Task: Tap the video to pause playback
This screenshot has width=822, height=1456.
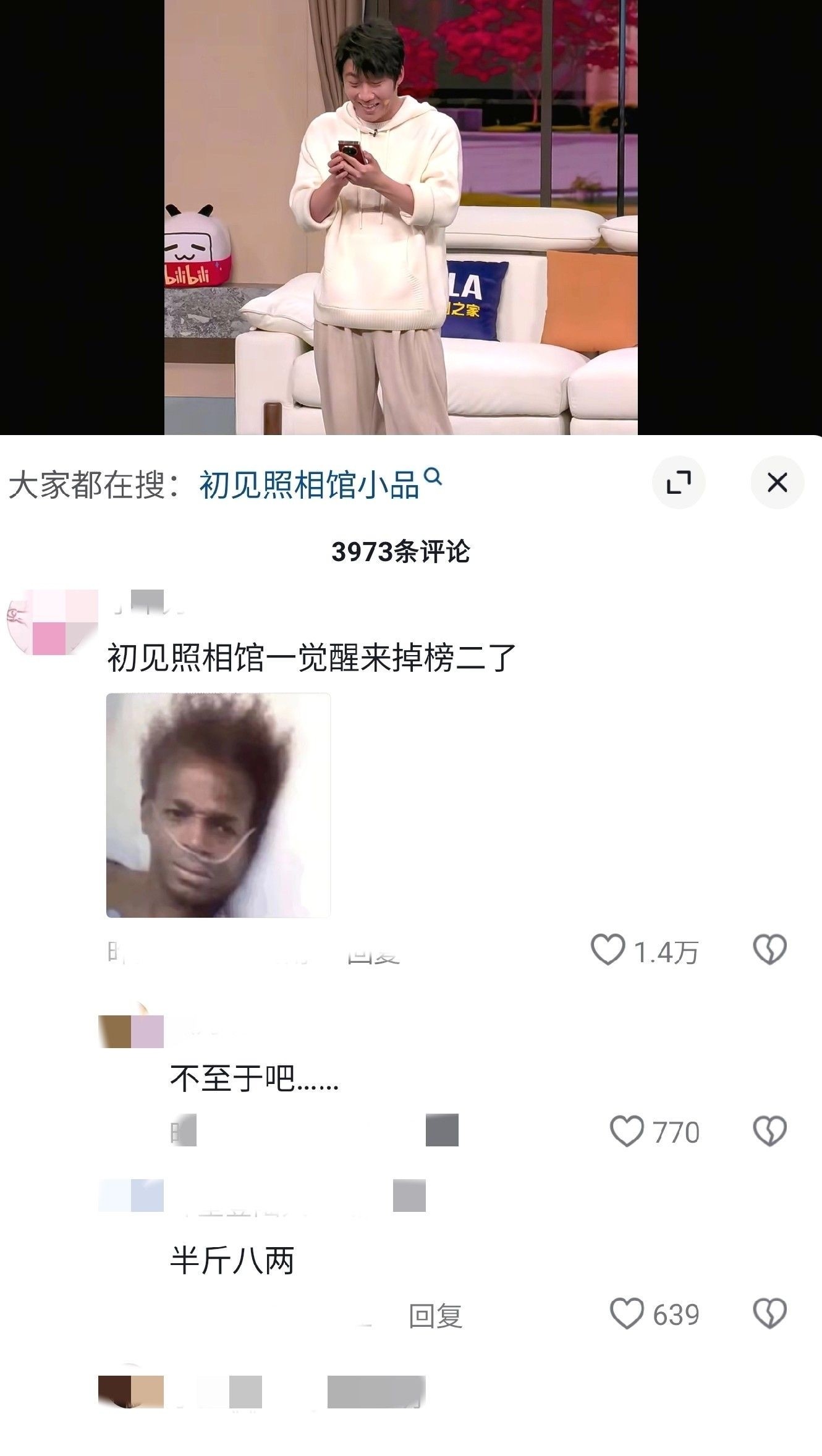Action: click(x=400, y=216)
